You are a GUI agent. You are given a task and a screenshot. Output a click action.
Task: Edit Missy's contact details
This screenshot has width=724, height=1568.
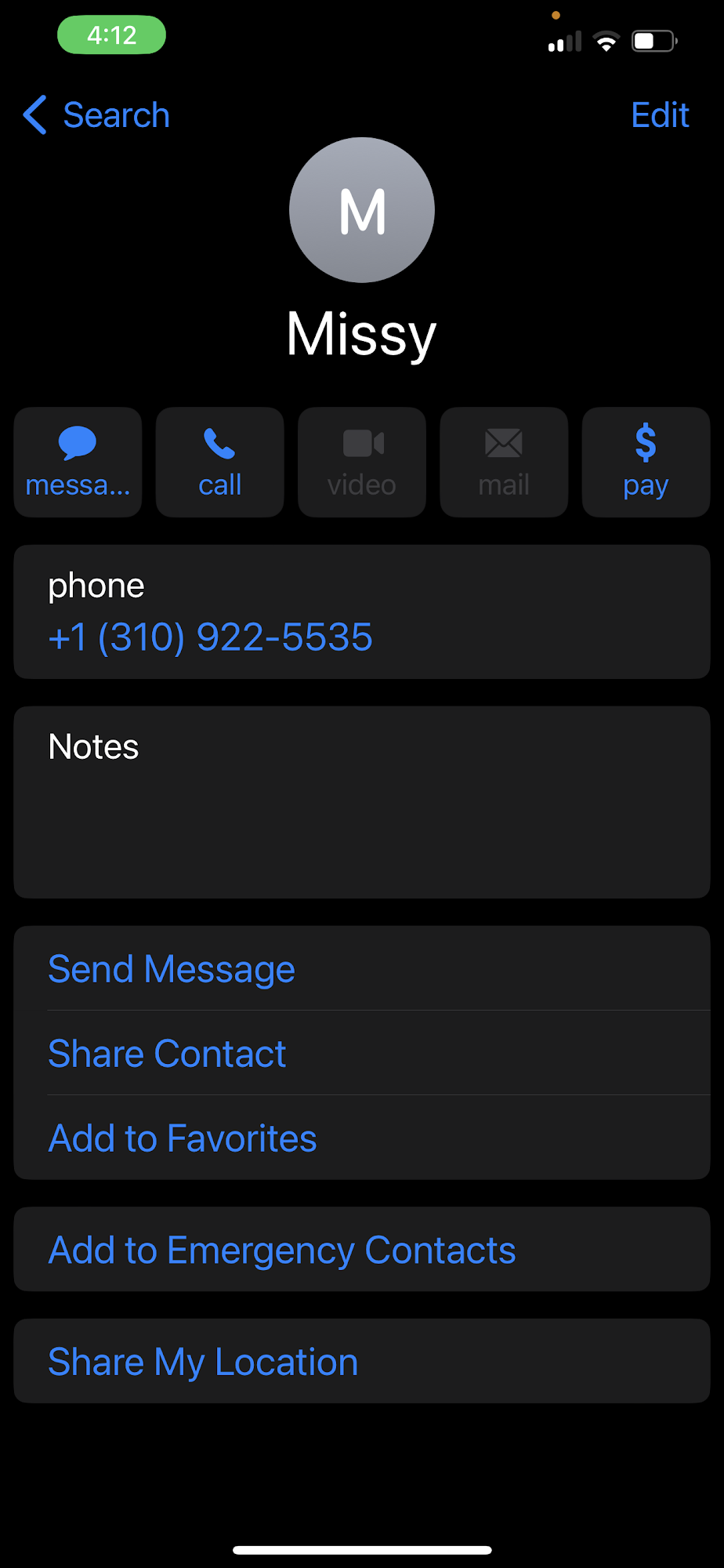pos(660,115)
